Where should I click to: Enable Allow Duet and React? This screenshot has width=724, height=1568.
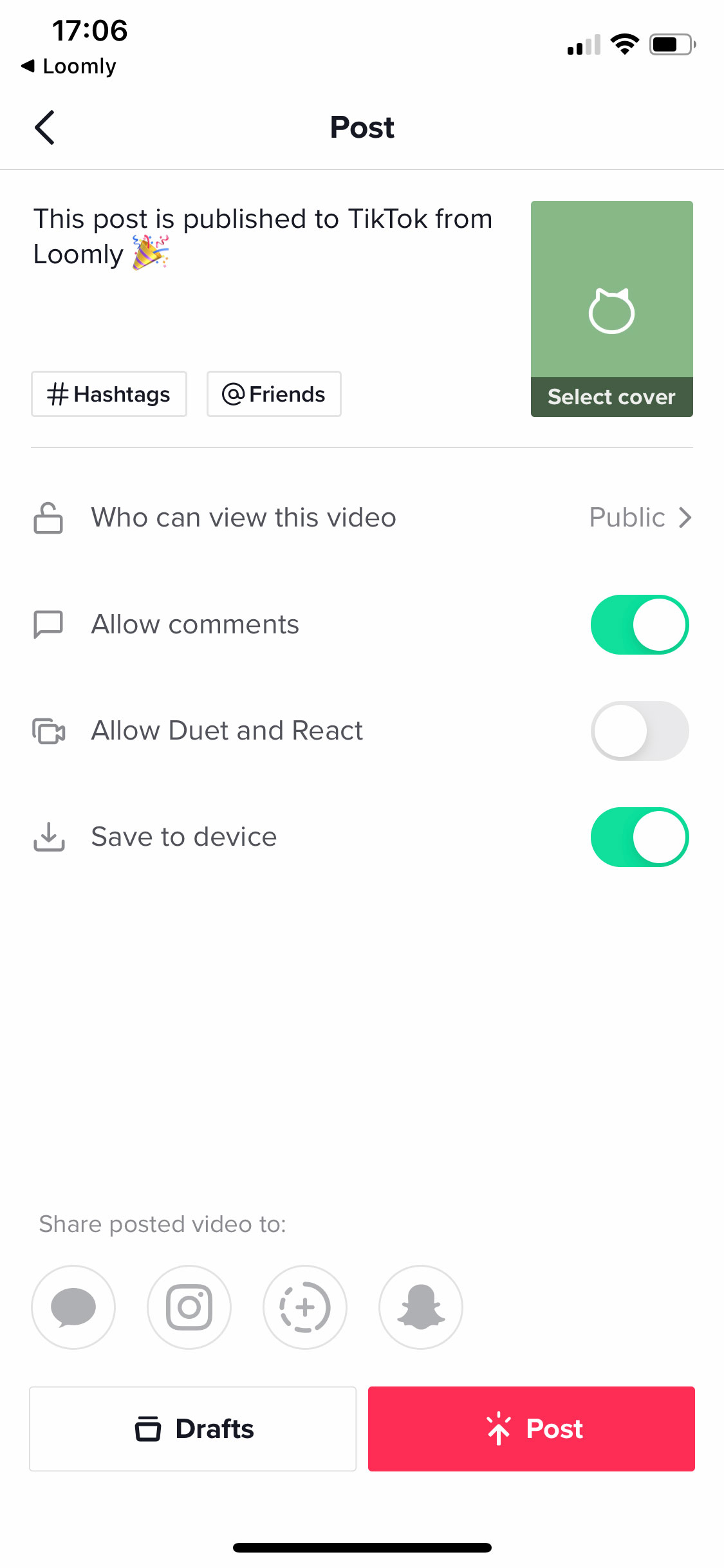tap(639, 731)
